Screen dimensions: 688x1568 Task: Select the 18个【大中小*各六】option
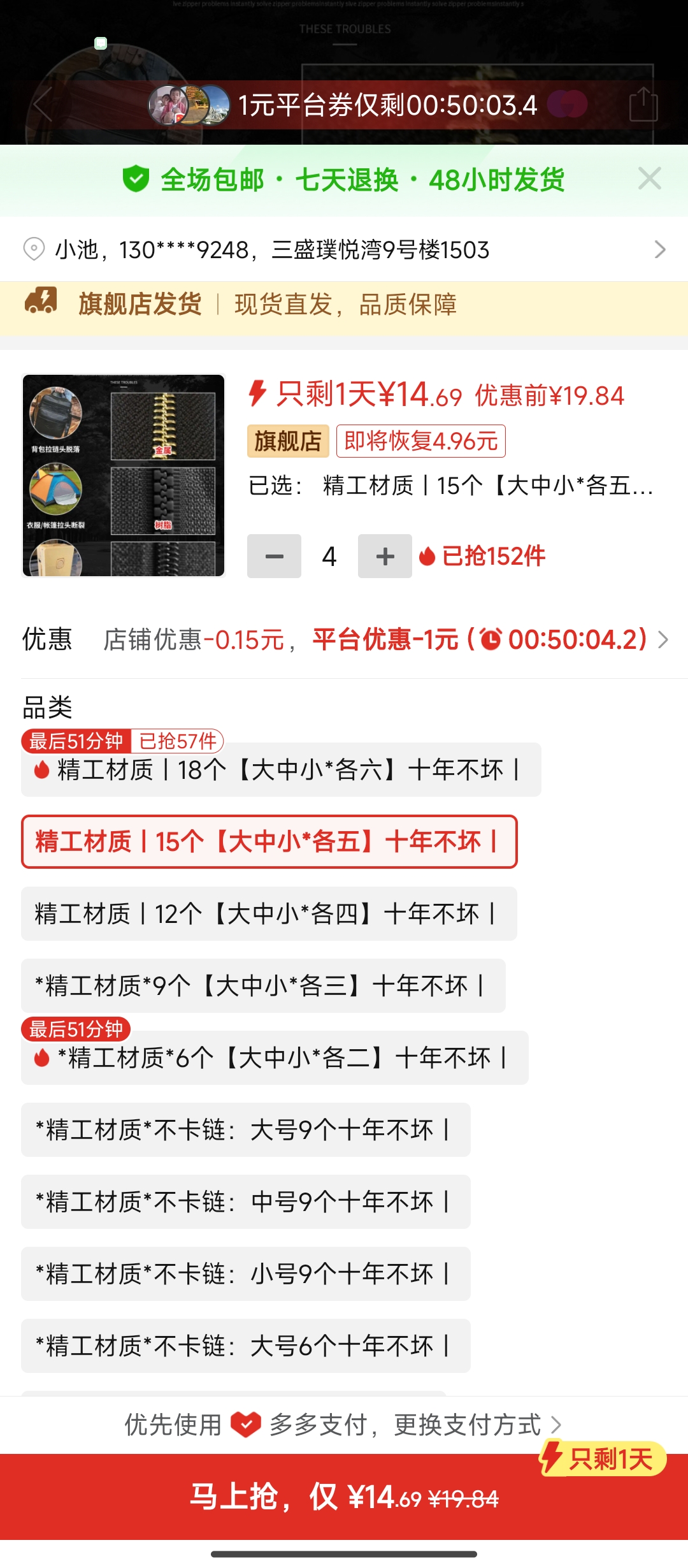[x=281, y=770]
